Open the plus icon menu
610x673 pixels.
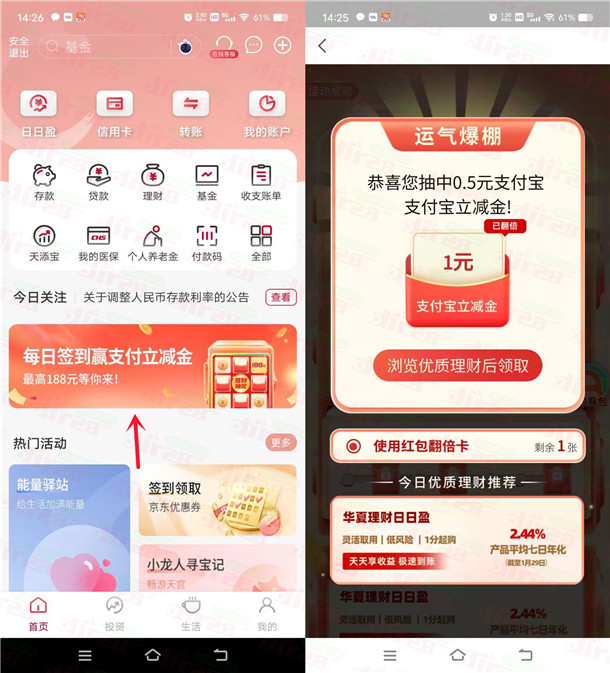click(283, 46)
